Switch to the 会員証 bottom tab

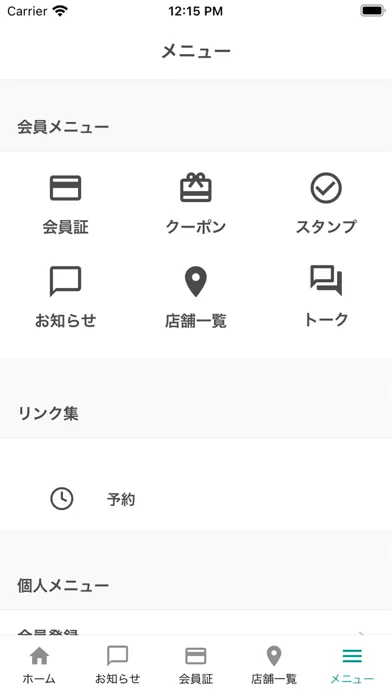coord(196,665)
